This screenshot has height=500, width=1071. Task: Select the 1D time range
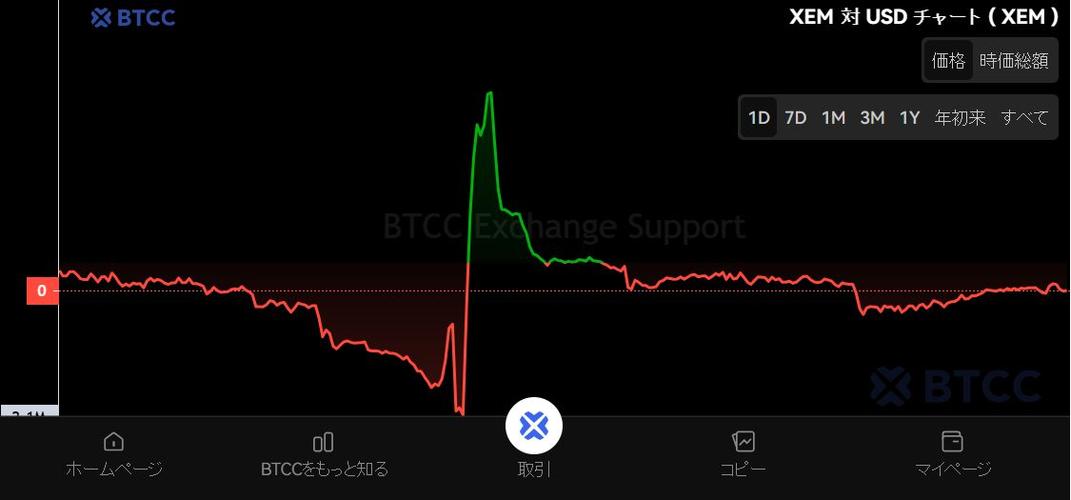point(759,118)
